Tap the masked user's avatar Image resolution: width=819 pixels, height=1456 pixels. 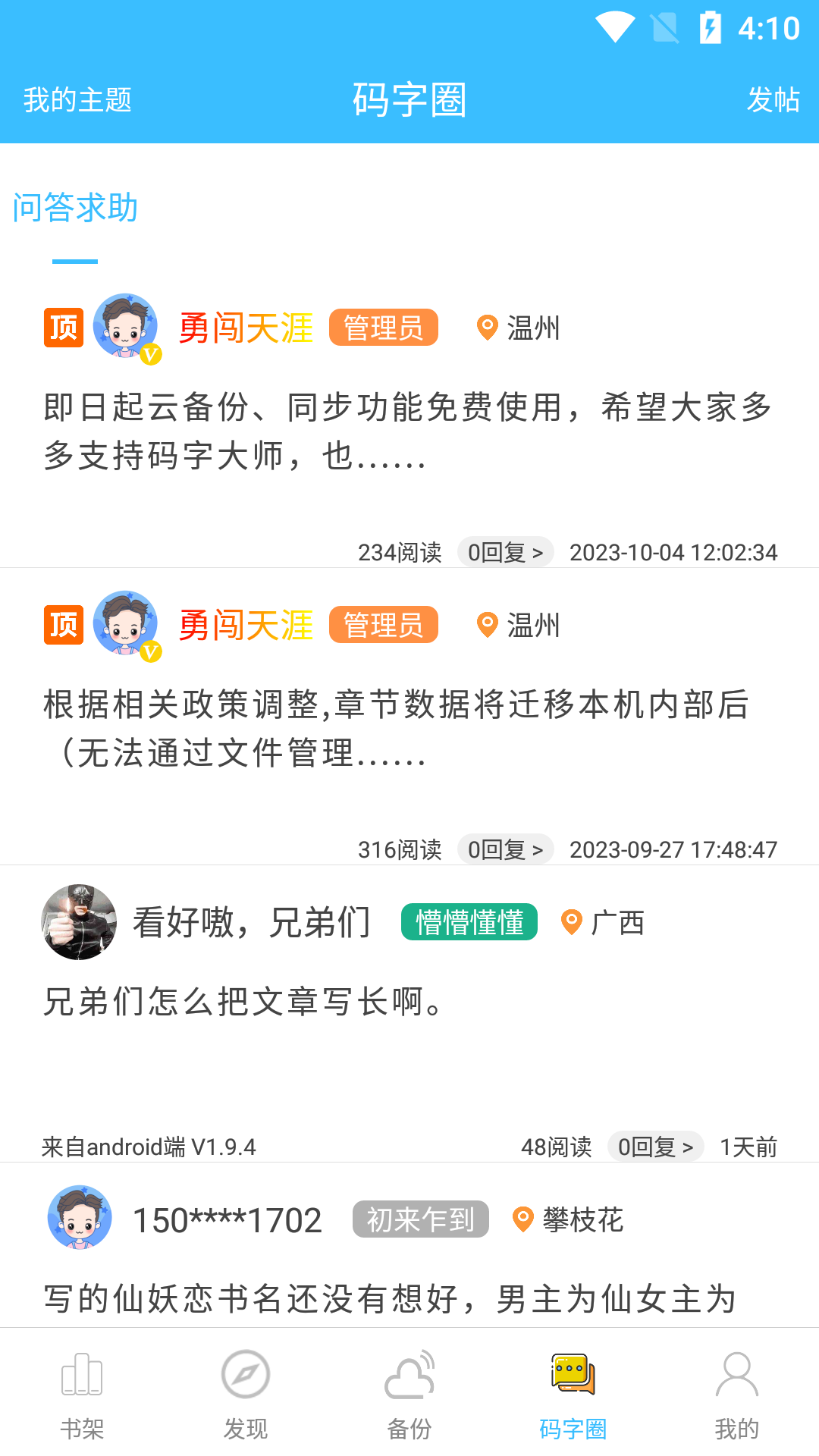click(x=79, y=921)
